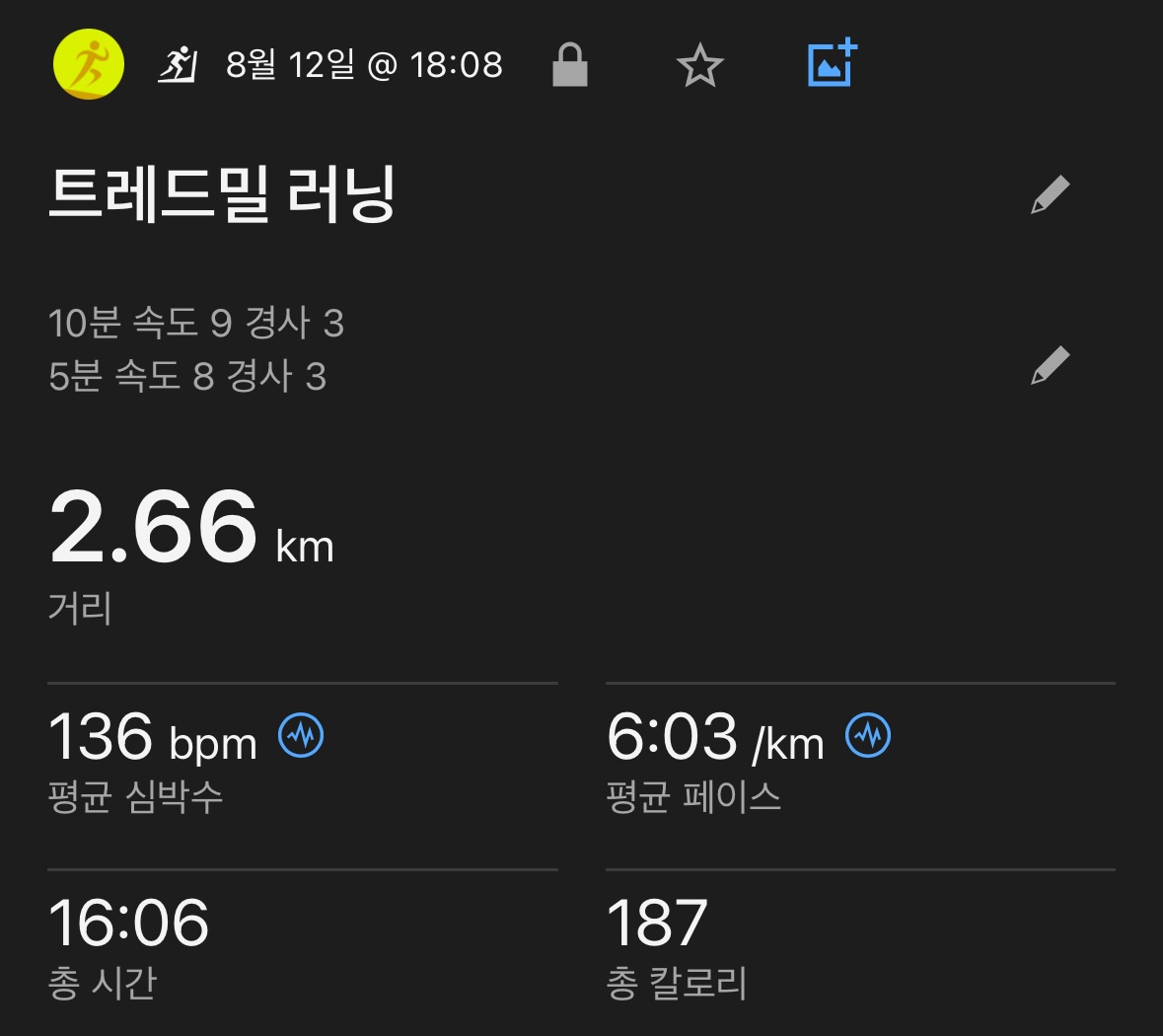Open the privacy lock setting
1163x1036 pixels.
click(x=569, y=65)
